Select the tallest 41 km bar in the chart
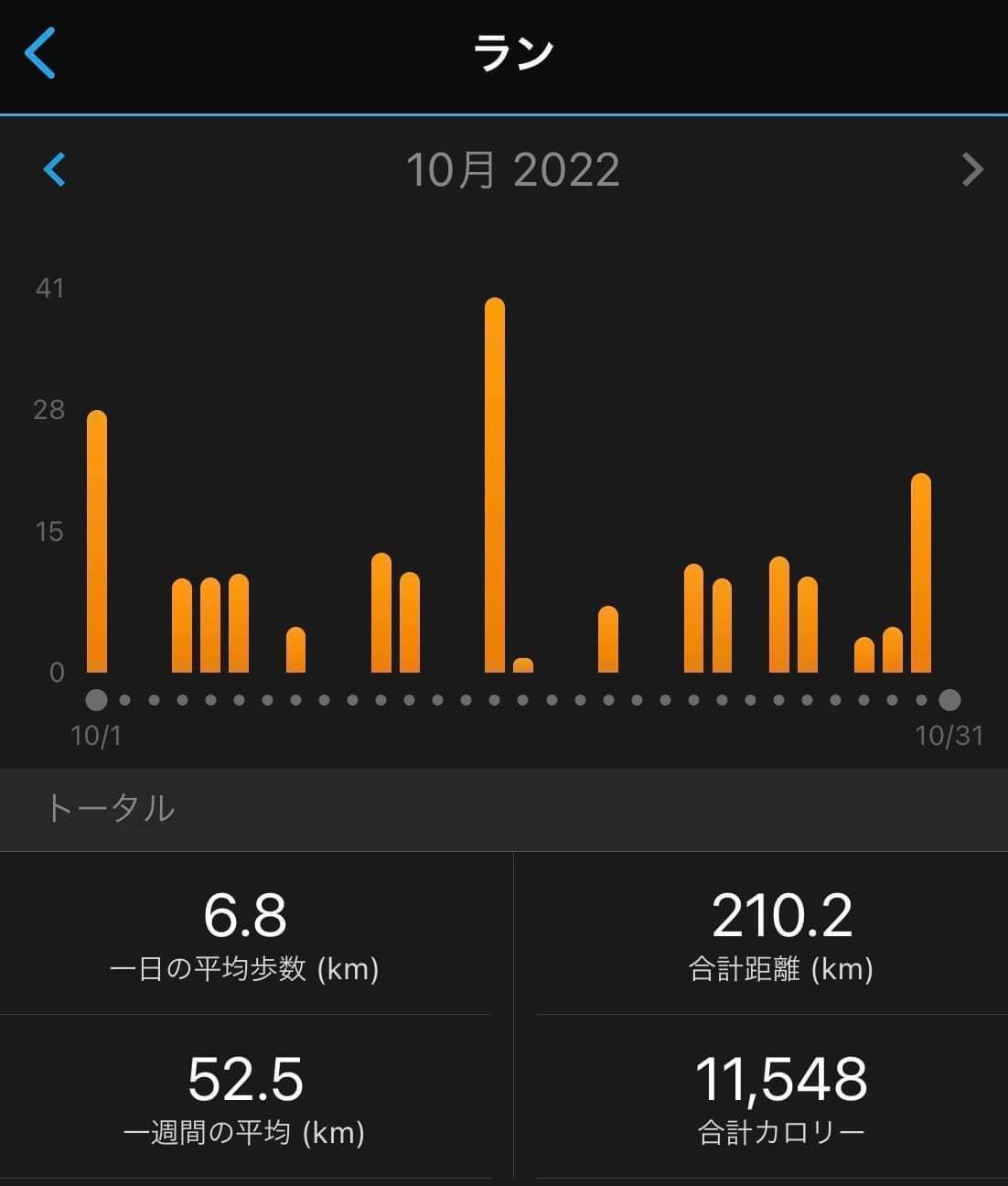1008x1186 pixels. [x=494, y=485]
